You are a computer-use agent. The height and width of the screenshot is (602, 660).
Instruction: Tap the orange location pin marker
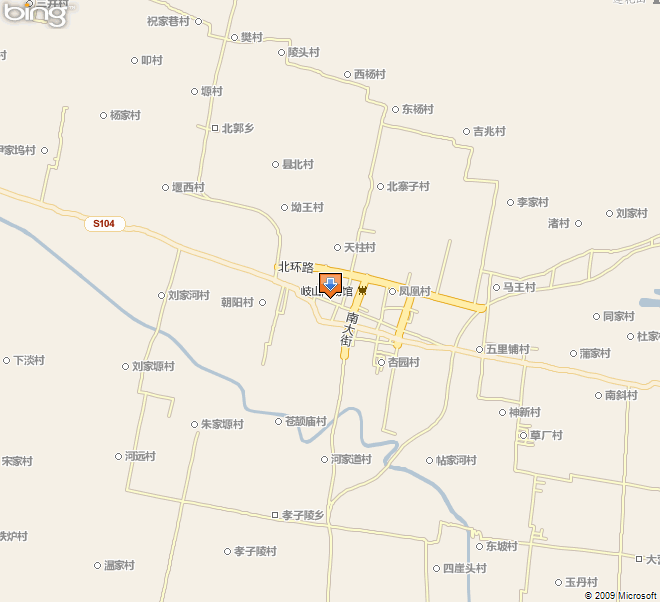click(x=330, y=284)
